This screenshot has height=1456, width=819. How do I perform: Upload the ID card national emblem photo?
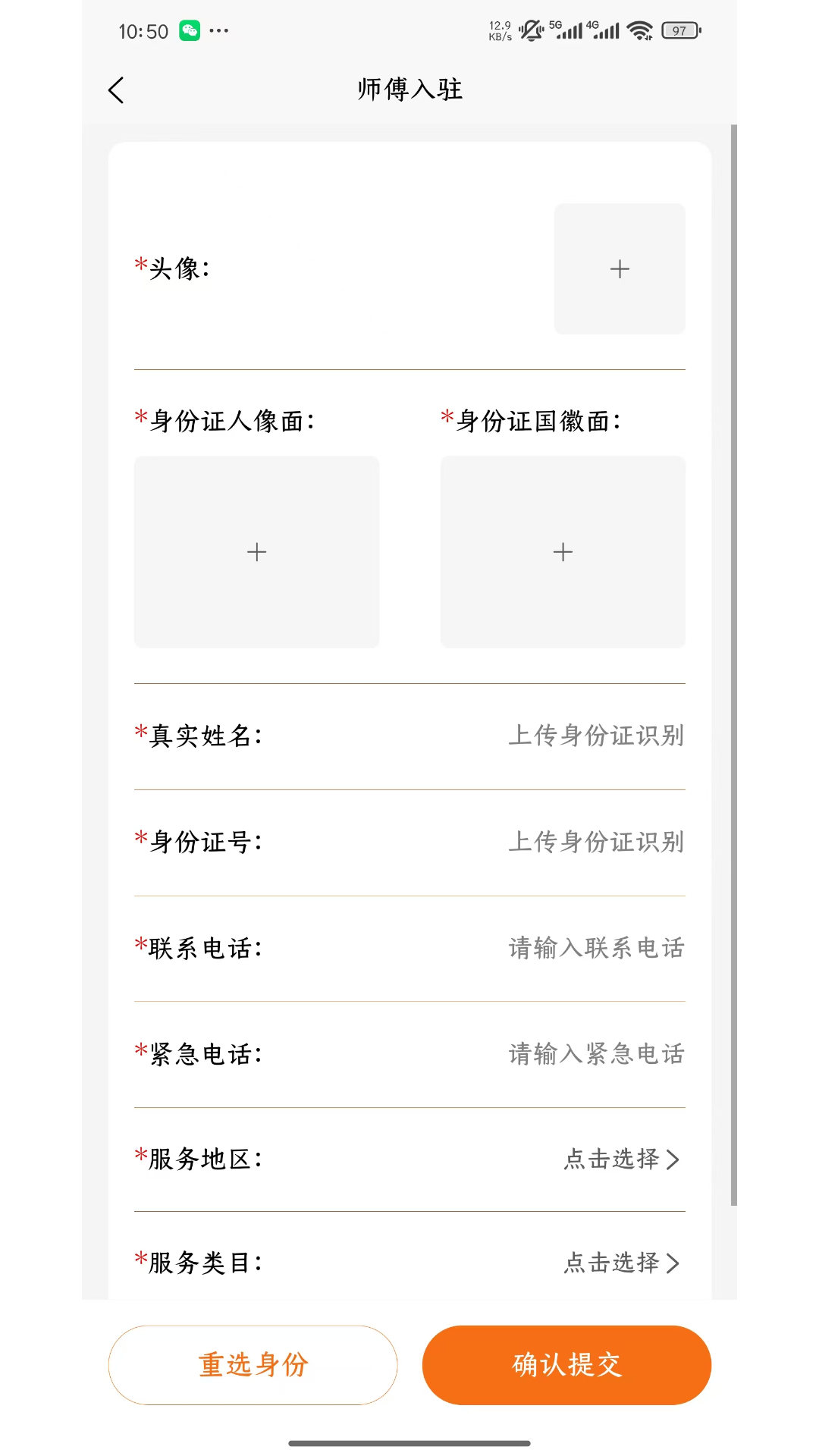pyautogui.click(x=562, y=552)
